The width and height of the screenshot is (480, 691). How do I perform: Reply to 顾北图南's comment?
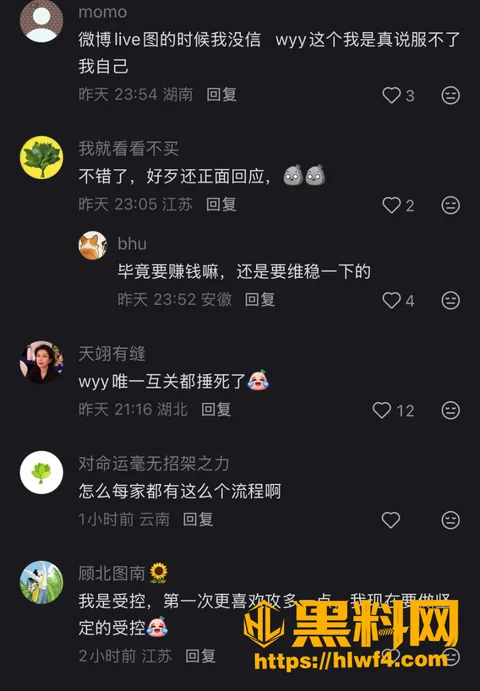point(201,656)
